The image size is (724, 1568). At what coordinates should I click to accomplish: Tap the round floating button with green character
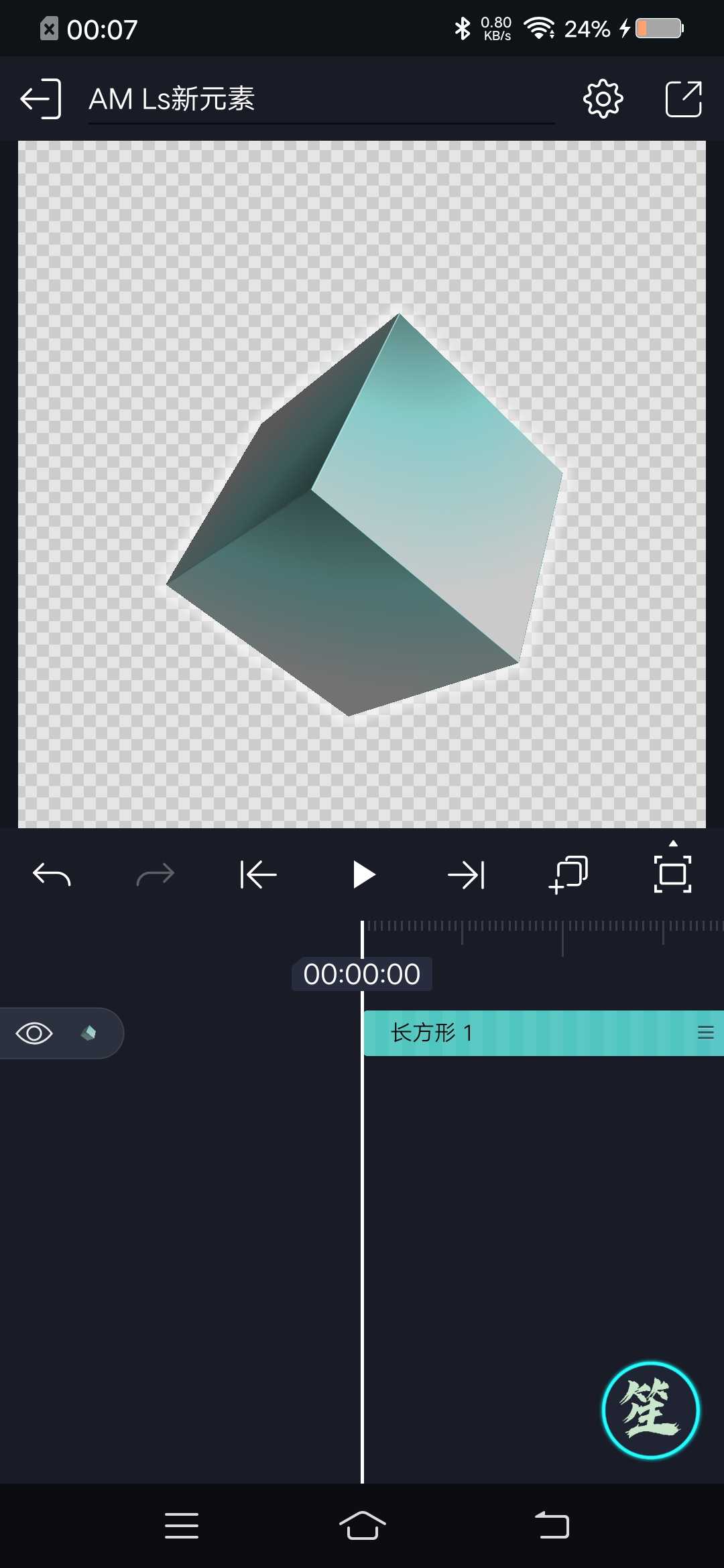(x=650, y=1410)
